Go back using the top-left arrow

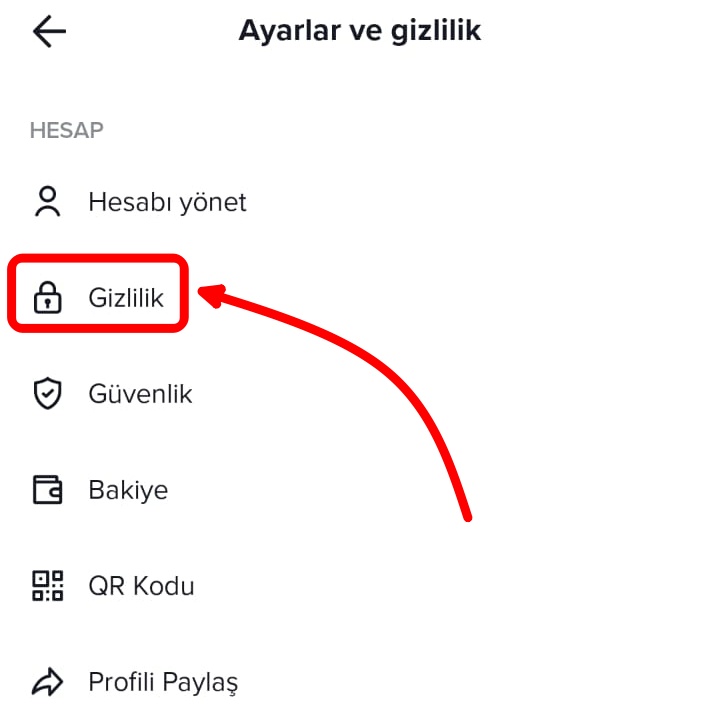tap(49, 32)
